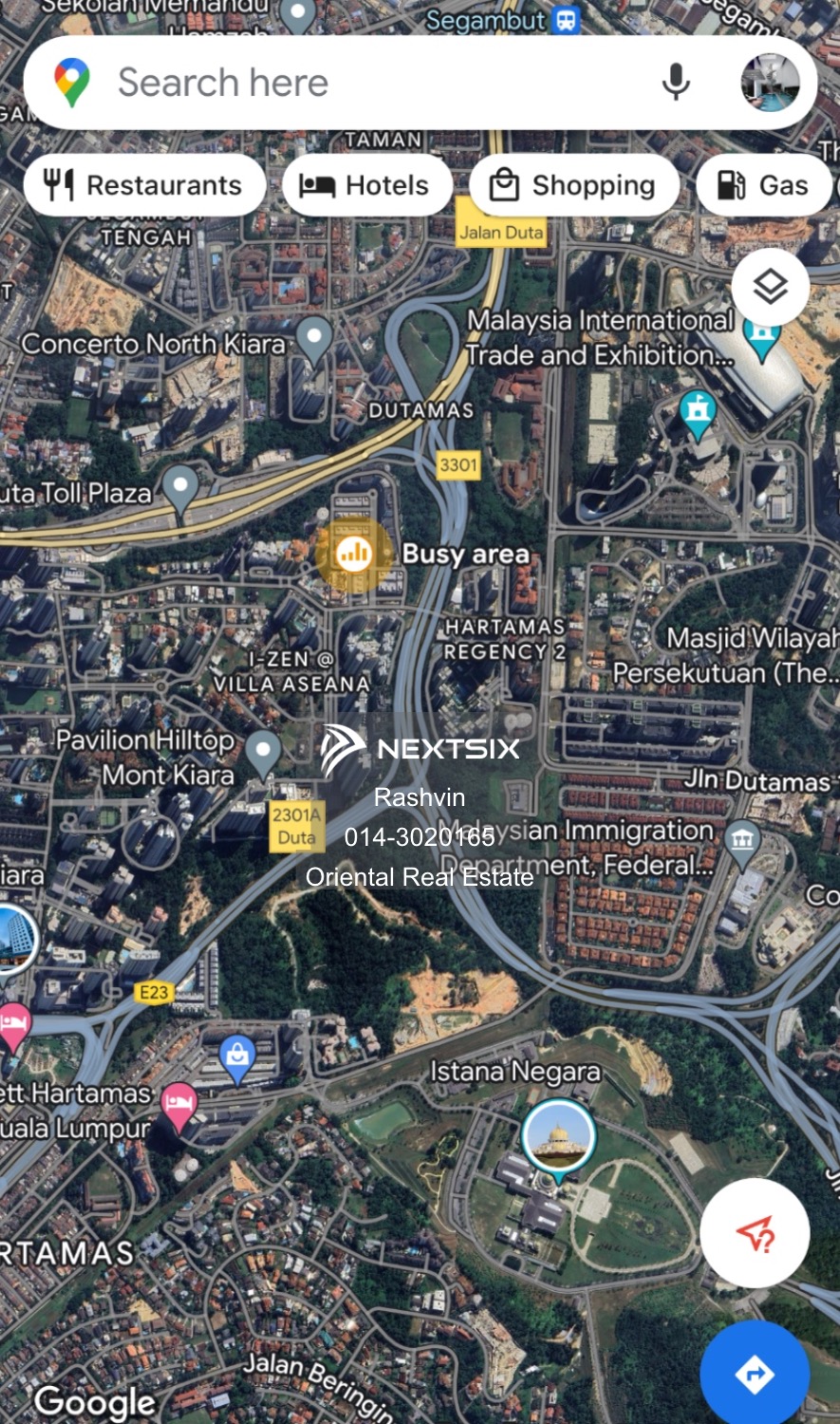
Task: Open the map layers picker
Action: pos(771,285)
